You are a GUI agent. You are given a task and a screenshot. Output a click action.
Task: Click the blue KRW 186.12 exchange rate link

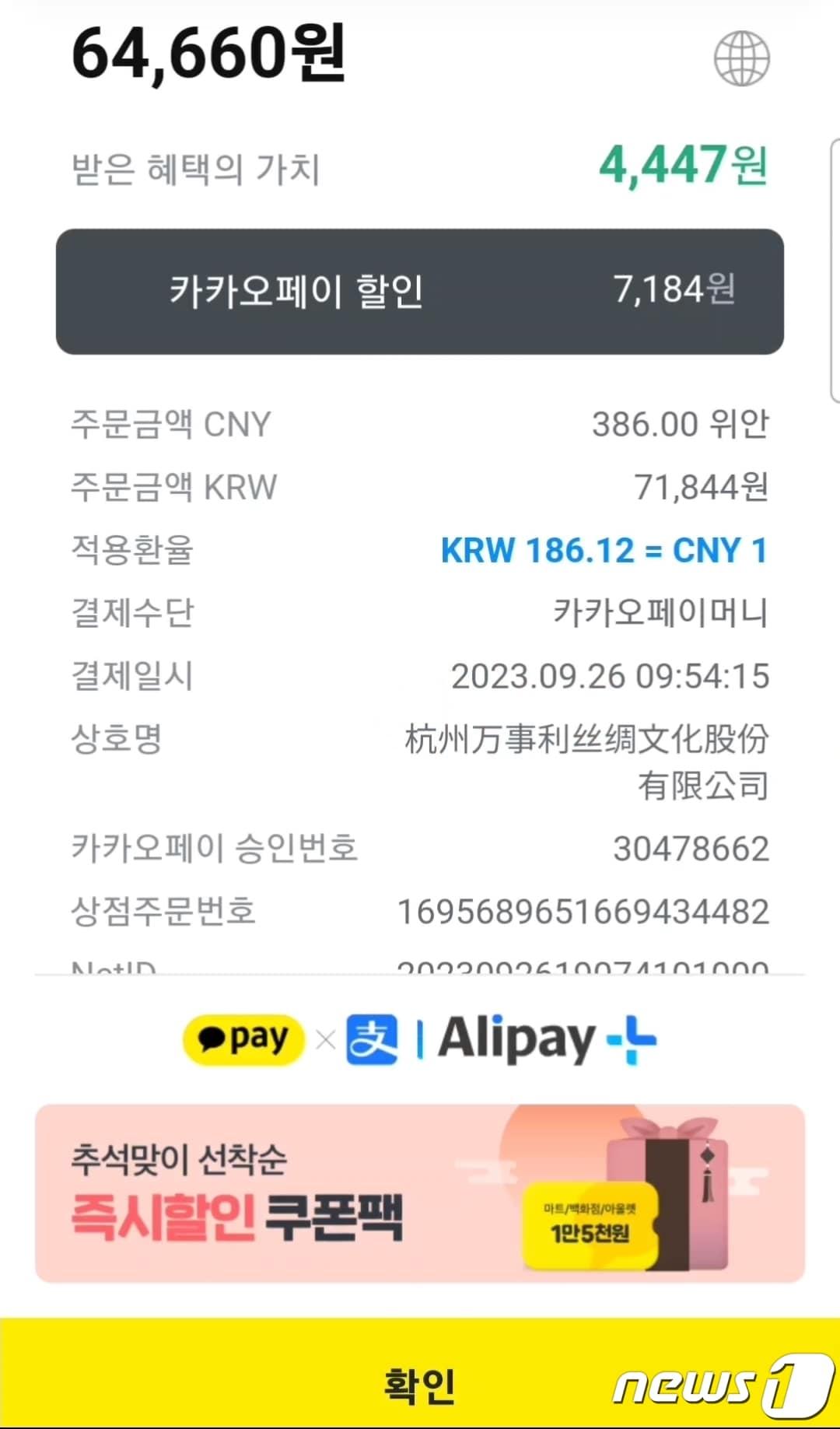click(604, 550)
